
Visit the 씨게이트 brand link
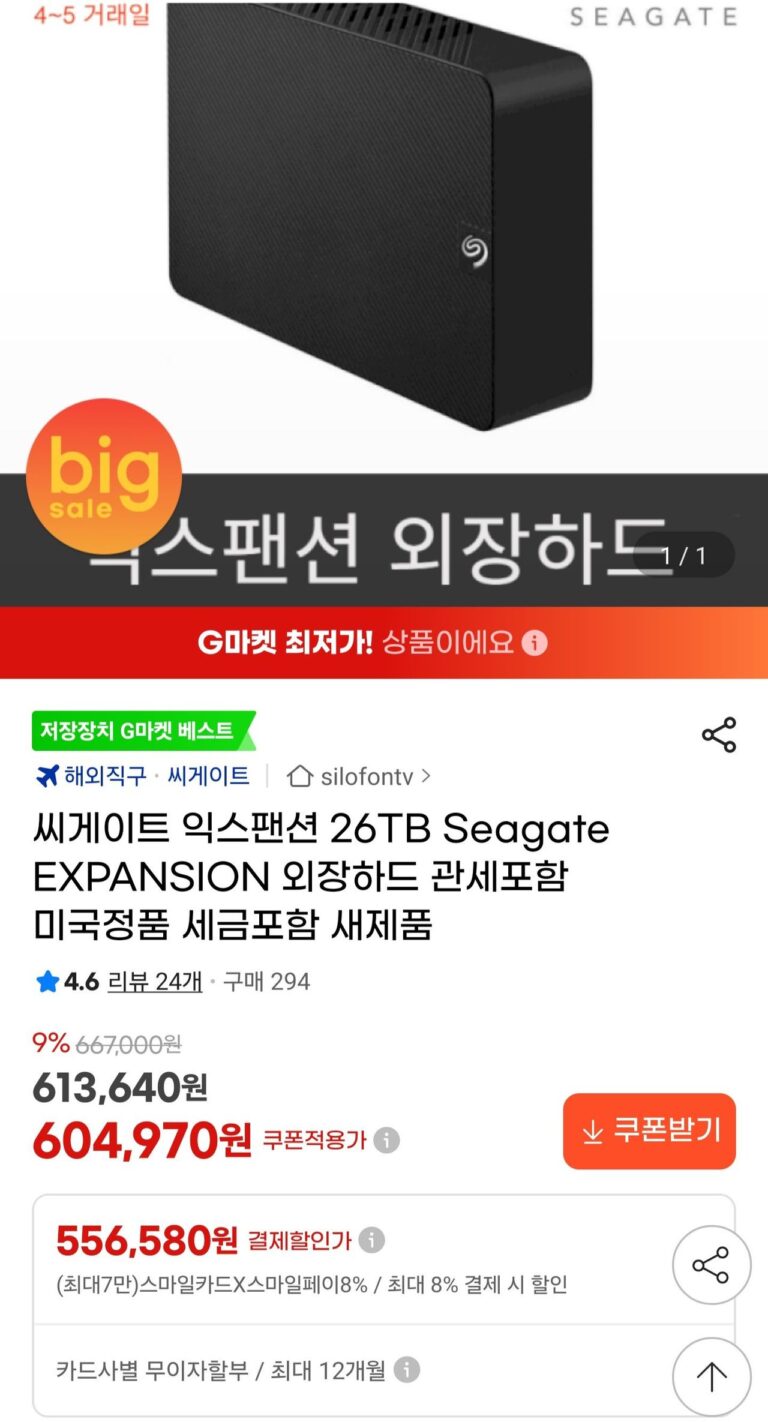pos(208,776)
